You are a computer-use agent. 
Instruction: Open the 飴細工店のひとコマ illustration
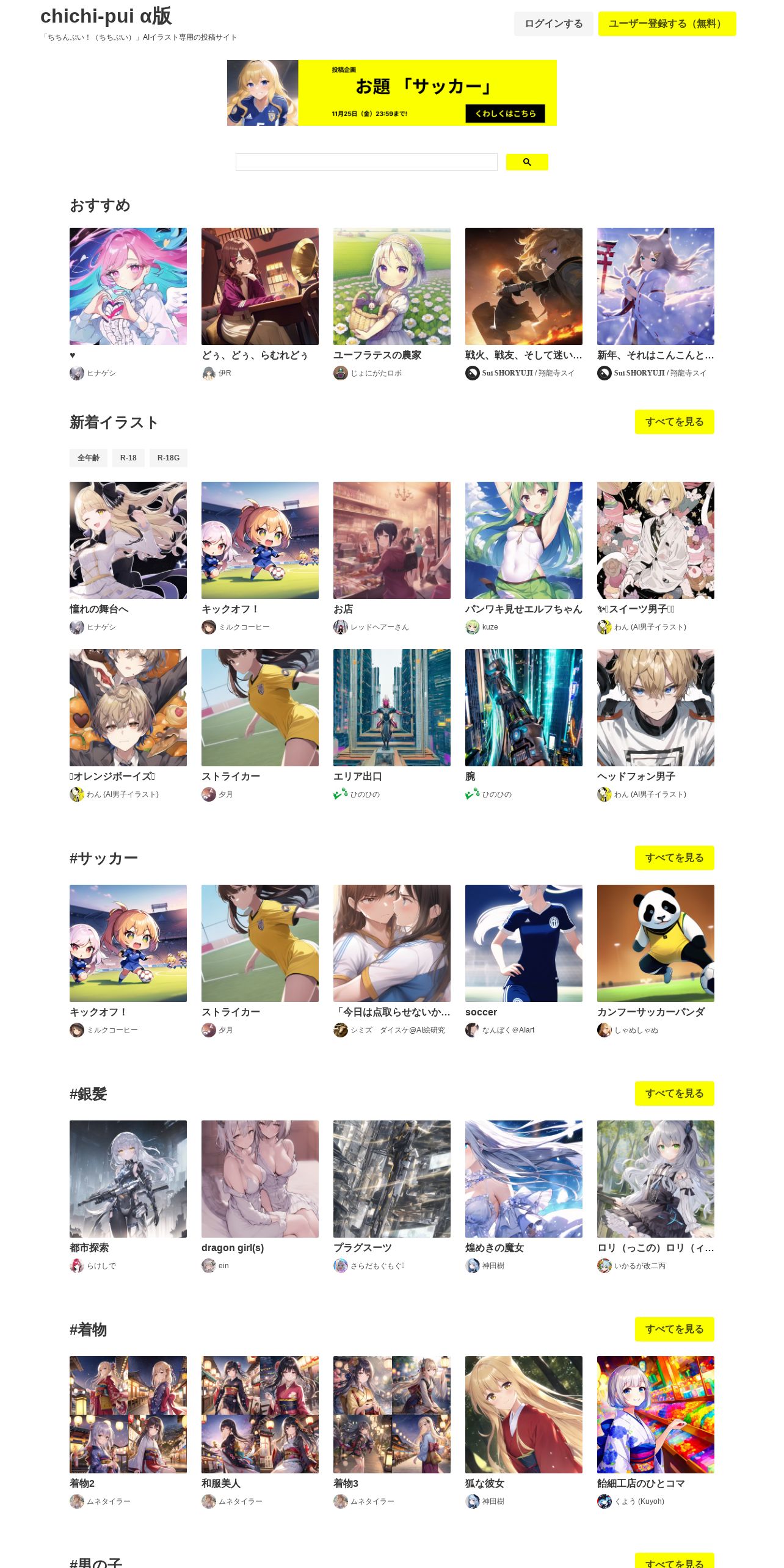[656, 1415]
